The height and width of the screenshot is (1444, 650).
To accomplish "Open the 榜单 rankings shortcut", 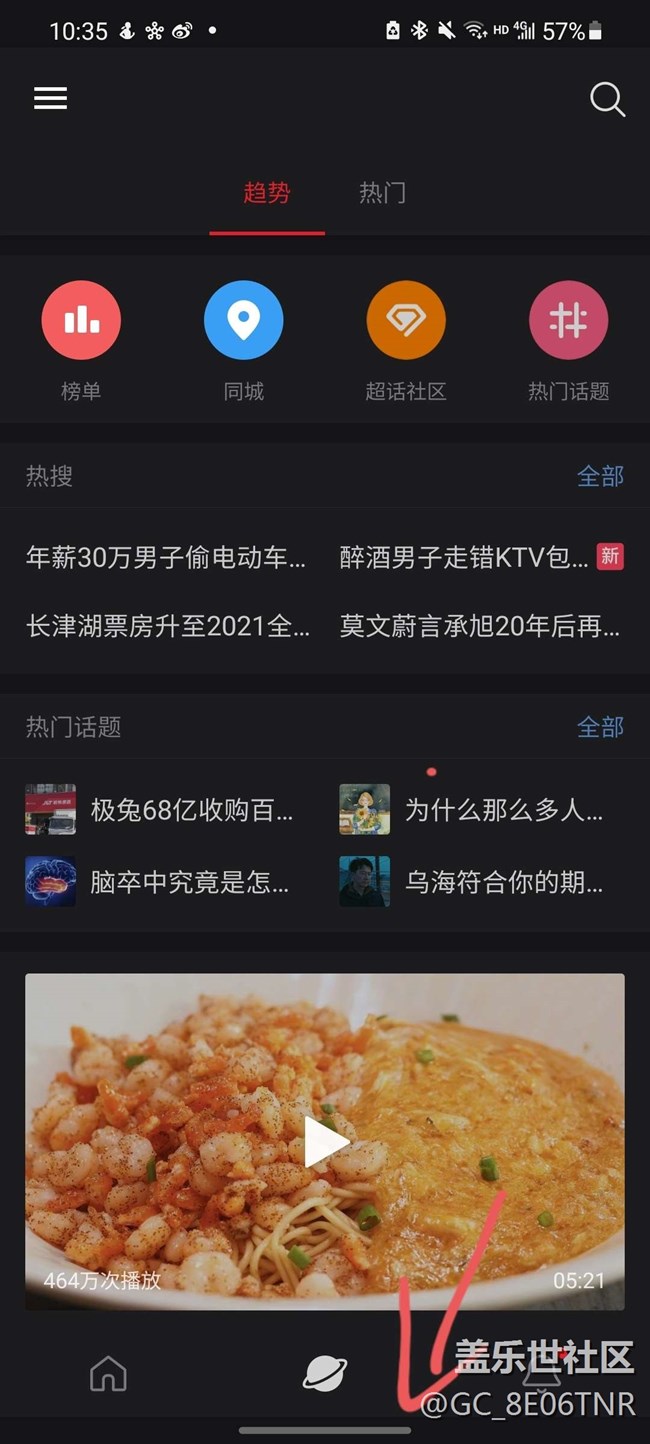I will [x=81, y=320].
